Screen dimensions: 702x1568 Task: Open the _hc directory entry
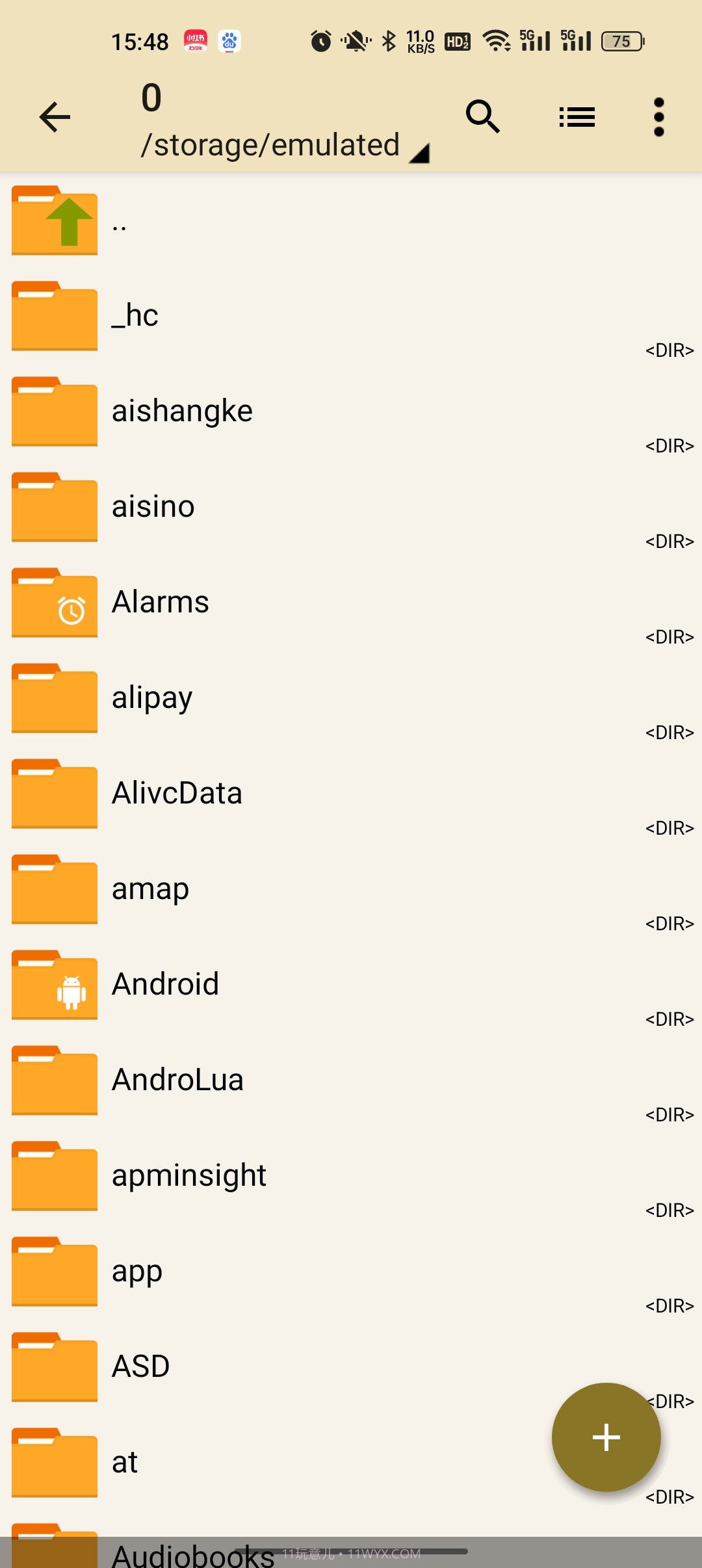pyautogui.click(x=135, y=315)
